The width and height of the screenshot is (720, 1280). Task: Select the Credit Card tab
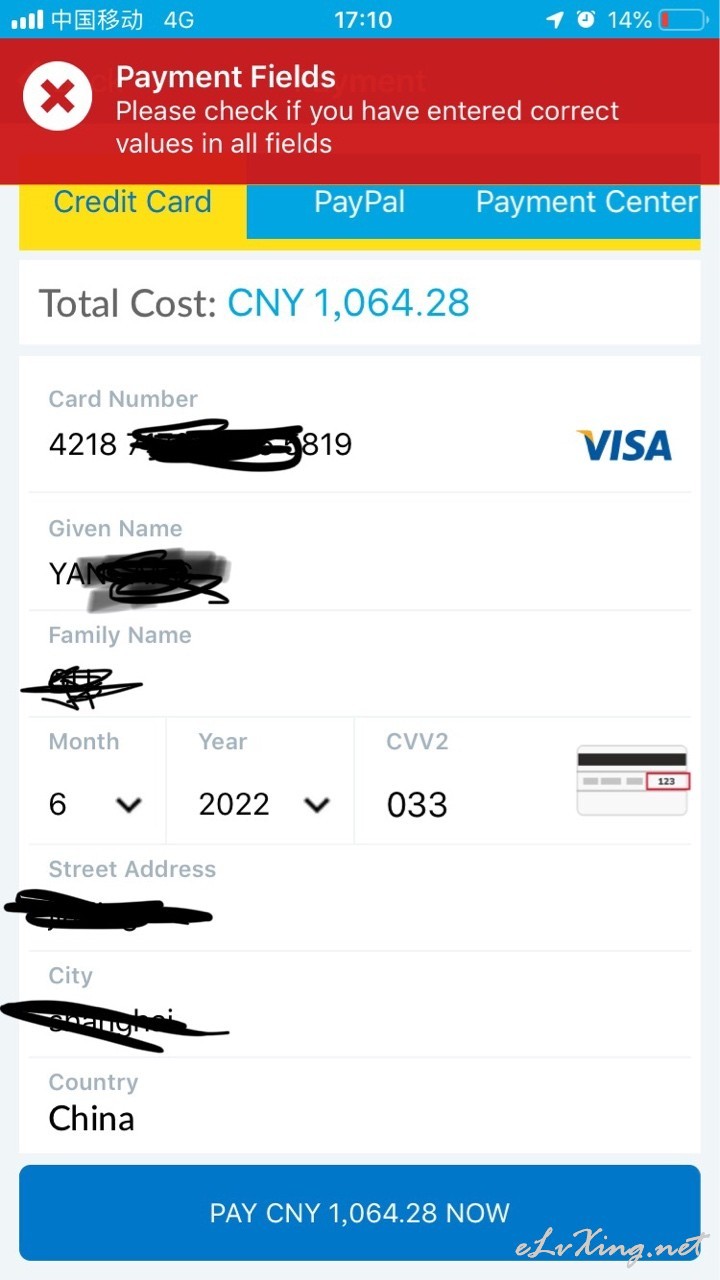click(133, 202)
